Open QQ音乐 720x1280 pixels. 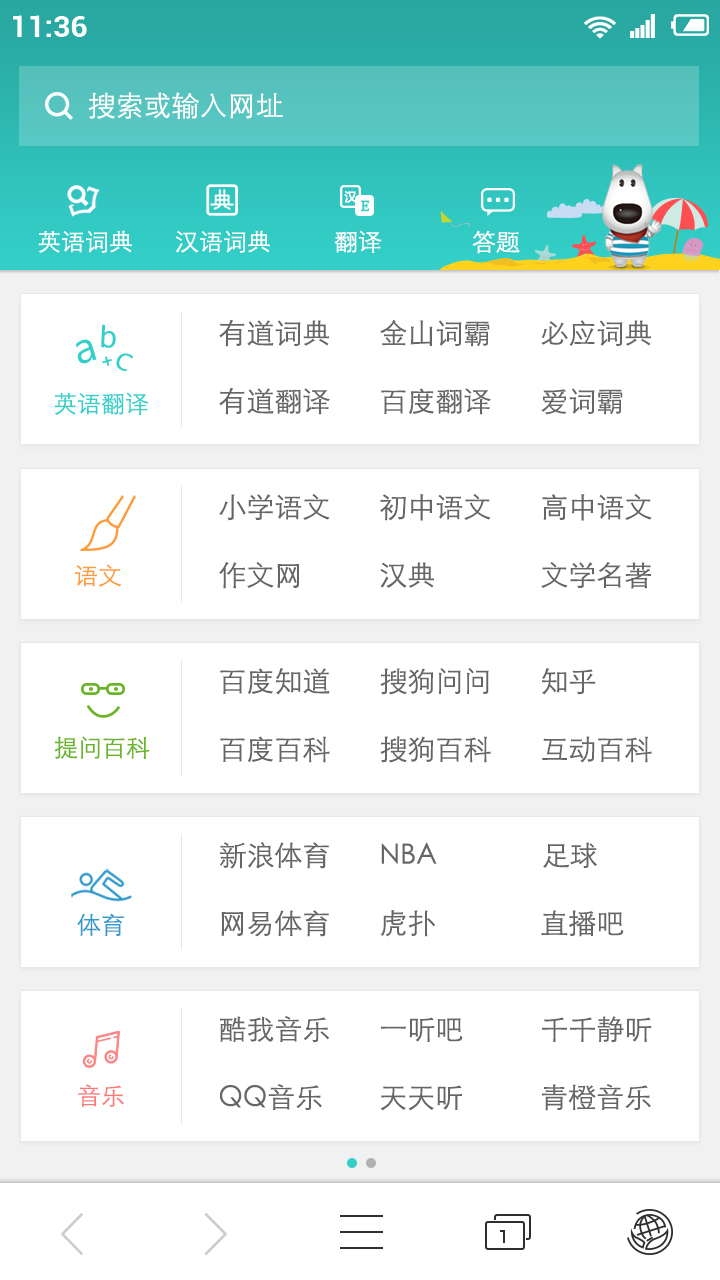click(x=270, y=1098)
